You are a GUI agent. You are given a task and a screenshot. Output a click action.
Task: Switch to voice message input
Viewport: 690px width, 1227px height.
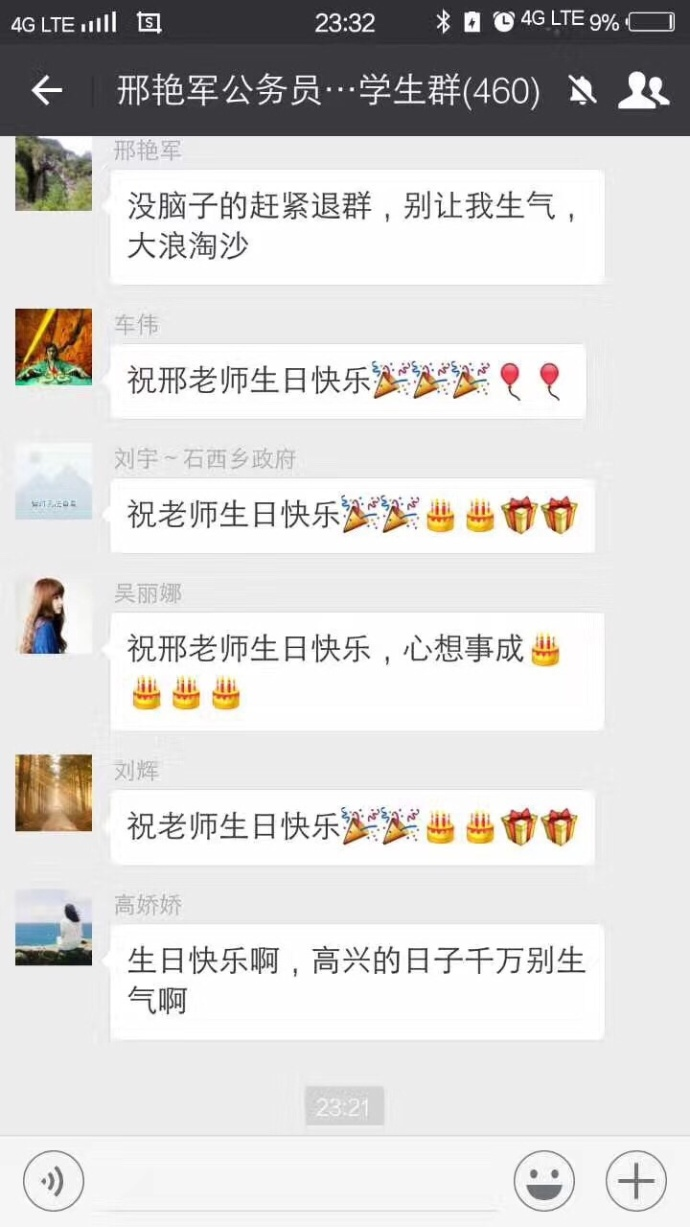pyautogui.click(x=53, y=1181)
